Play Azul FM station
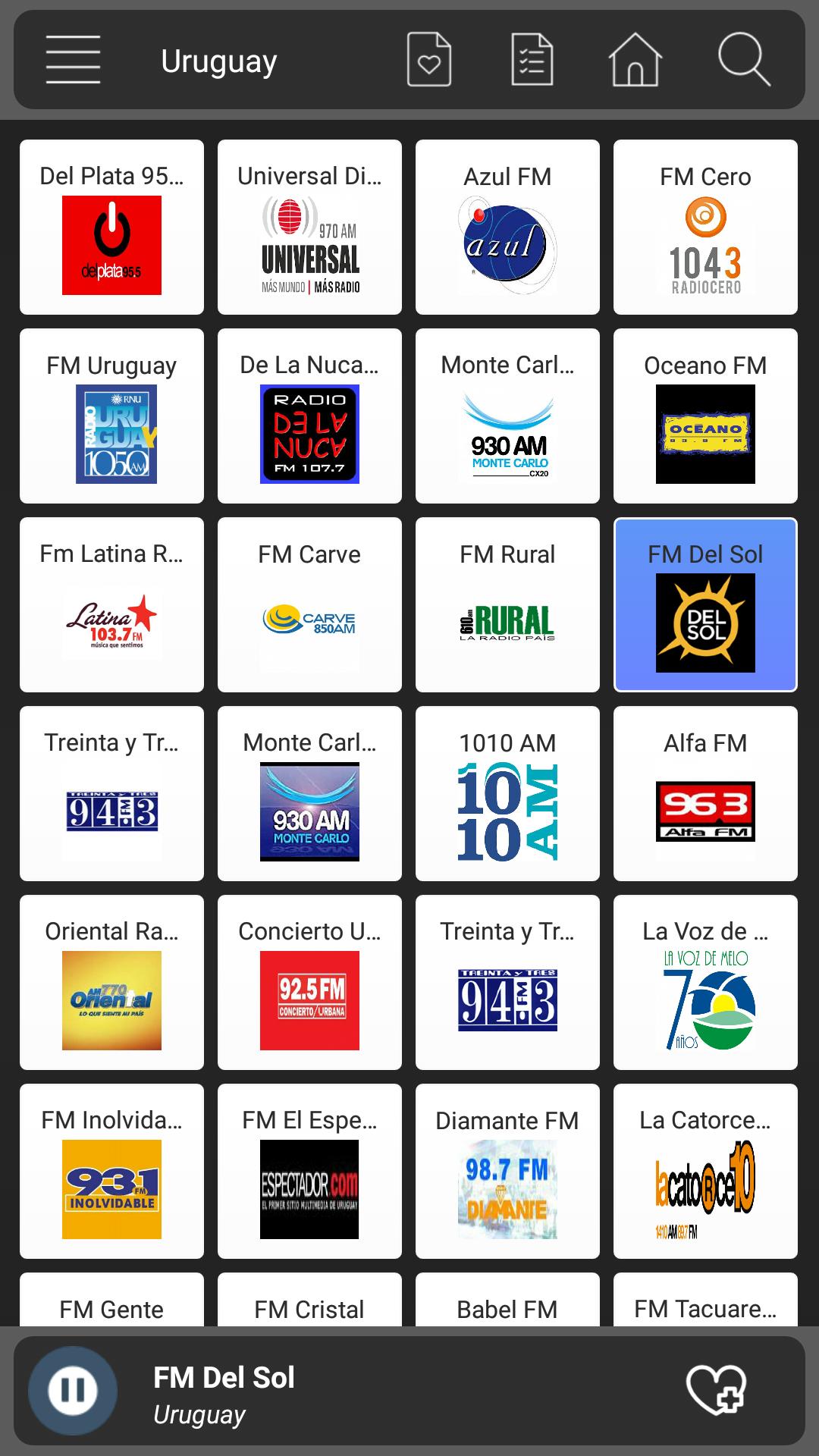This screenshot has height=1456, width=819. click(x=507, y=227)
